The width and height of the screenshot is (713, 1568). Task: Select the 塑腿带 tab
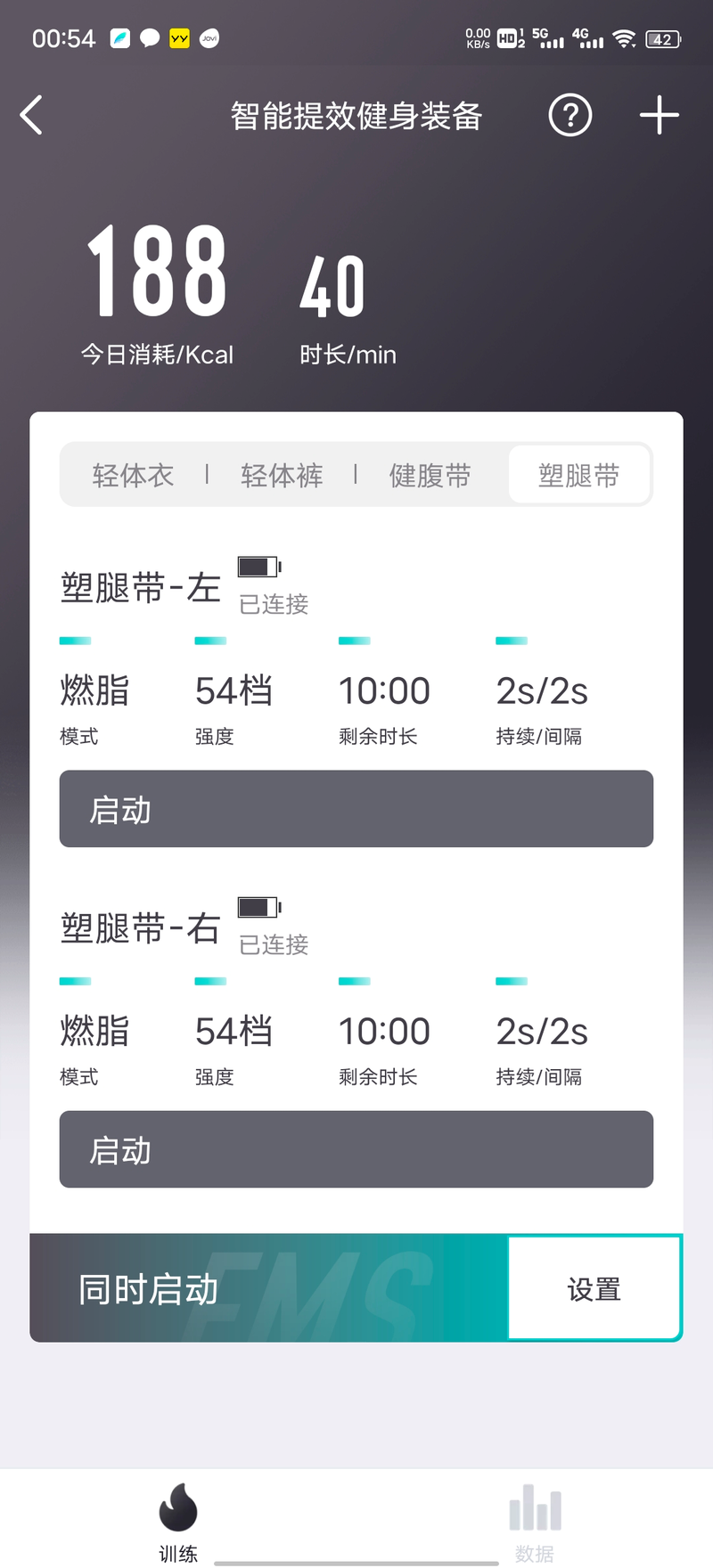[579, 475]
